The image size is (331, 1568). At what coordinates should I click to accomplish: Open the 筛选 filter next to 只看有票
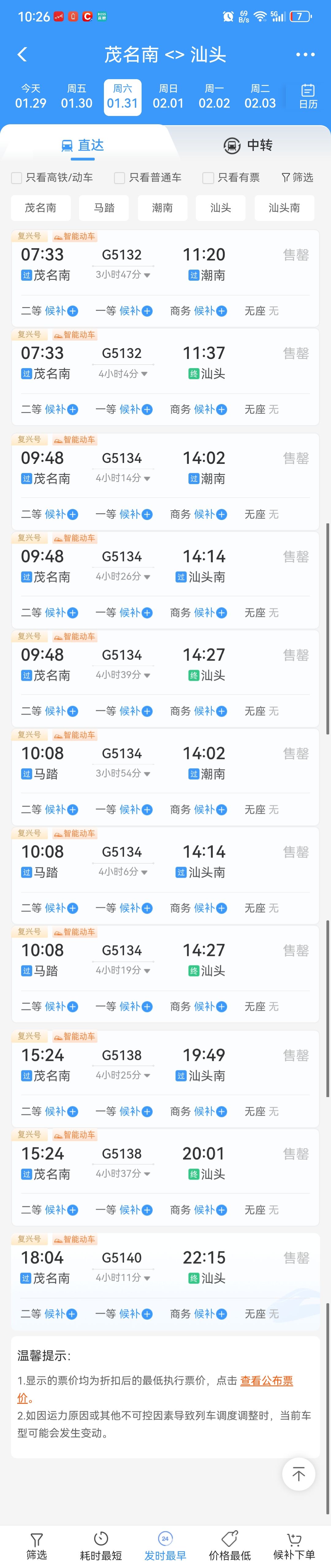[x=298, y=178]
